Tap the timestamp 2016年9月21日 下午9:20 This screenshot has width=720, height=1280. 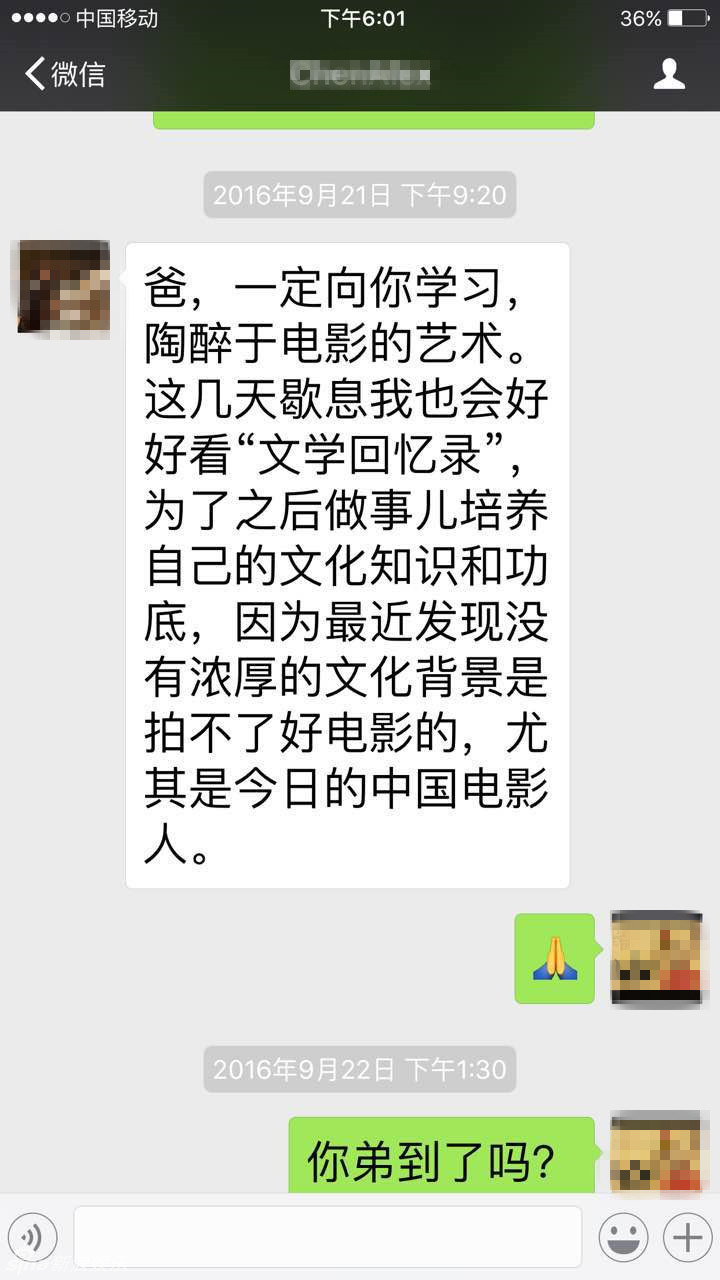[360, 195]
